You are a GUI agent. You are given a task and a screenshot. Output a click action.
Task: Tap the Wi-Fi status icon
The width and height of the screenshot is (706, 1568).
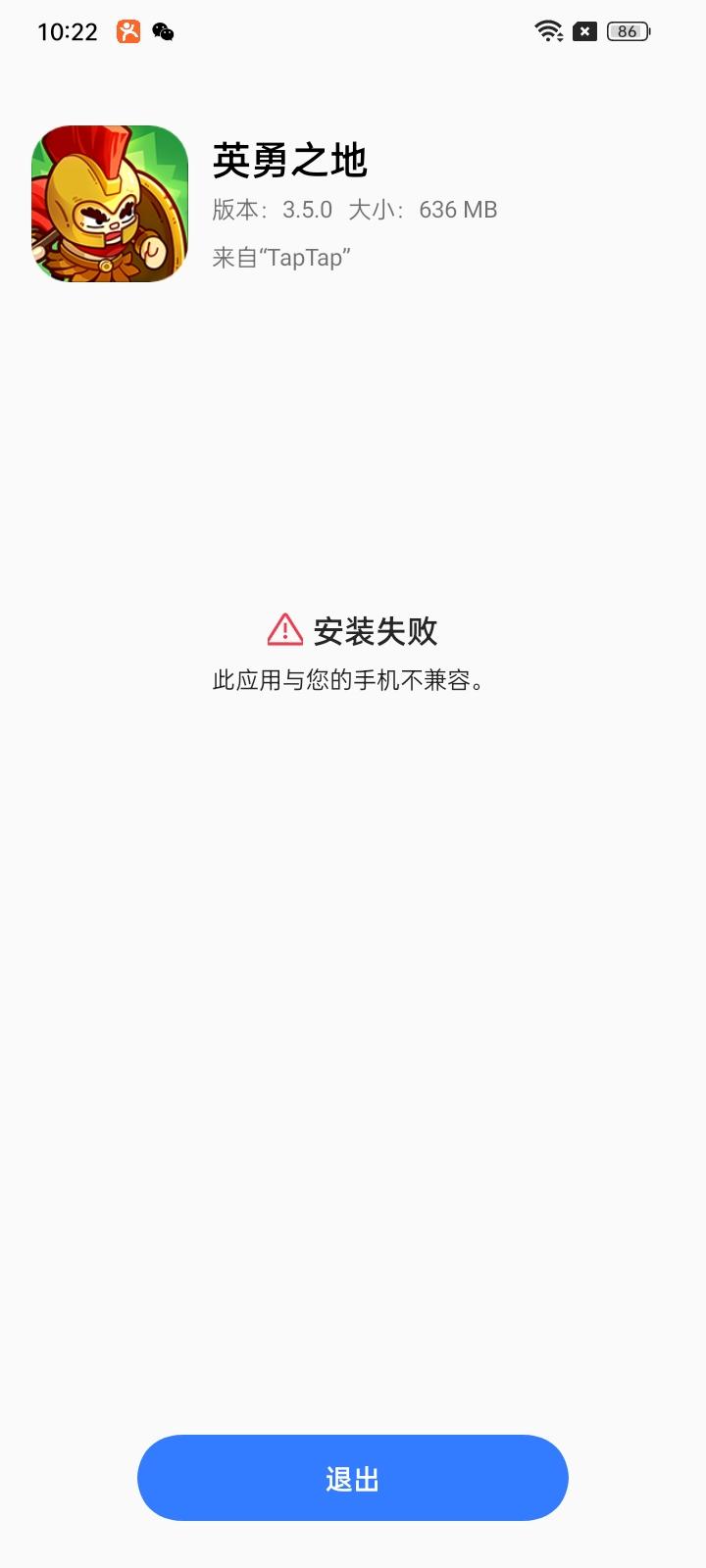click(545, 30)
